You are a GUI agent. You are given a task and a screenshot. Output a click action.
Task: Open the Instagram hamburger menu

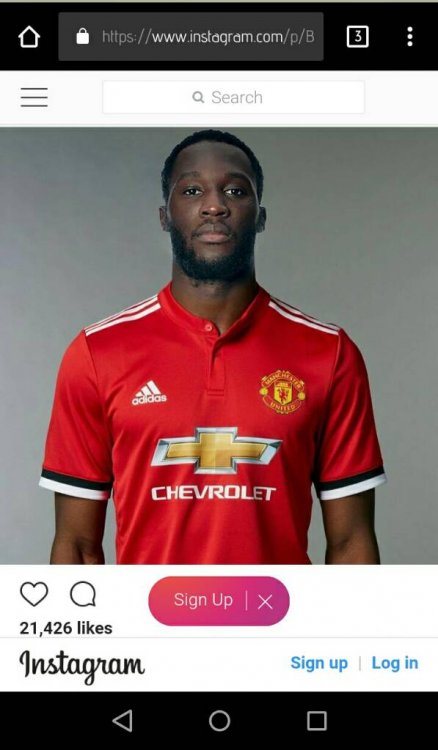(34, 97)
